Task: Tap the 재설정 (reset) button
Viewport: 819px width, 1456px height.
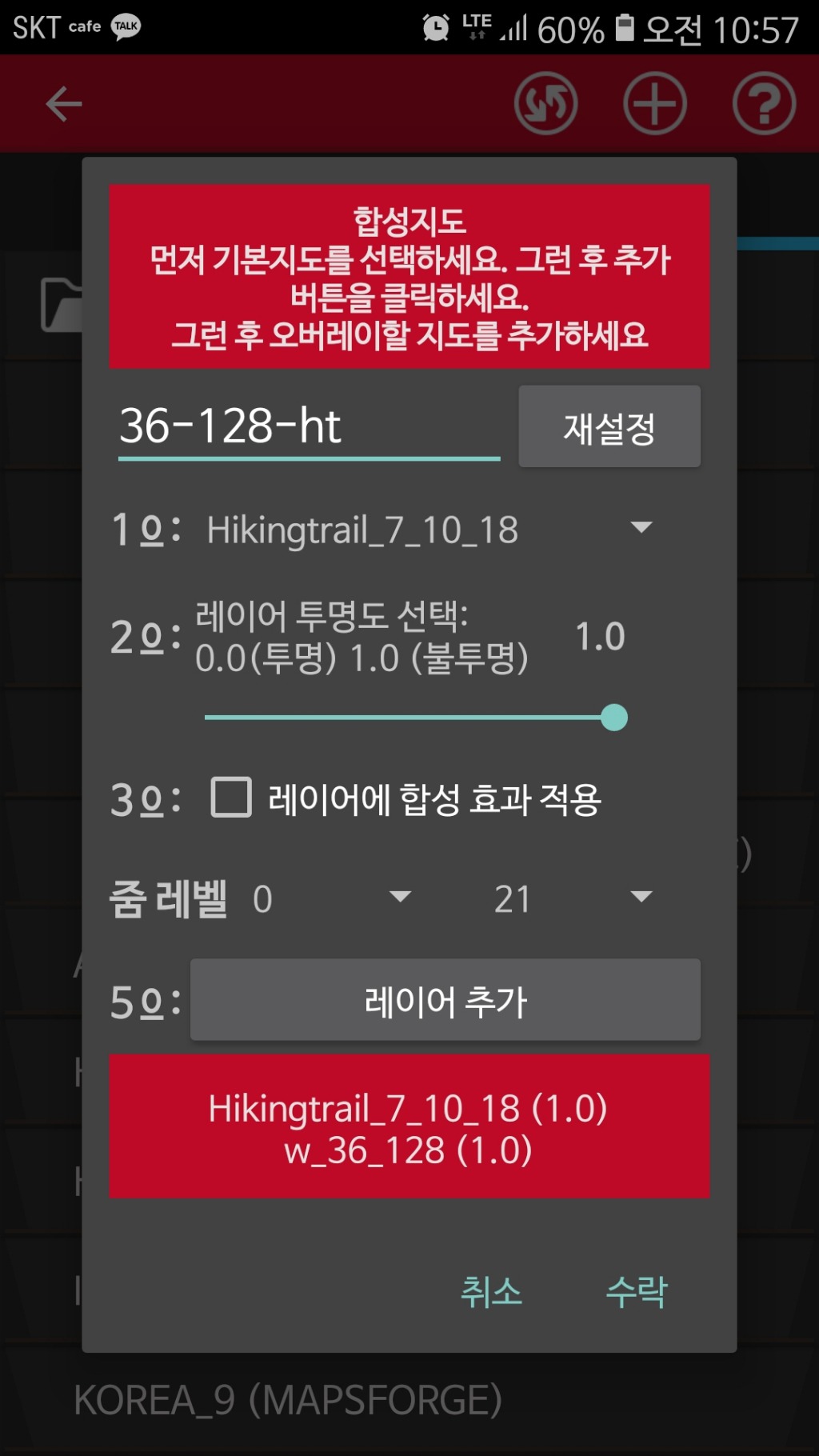Action: (609, 426)
